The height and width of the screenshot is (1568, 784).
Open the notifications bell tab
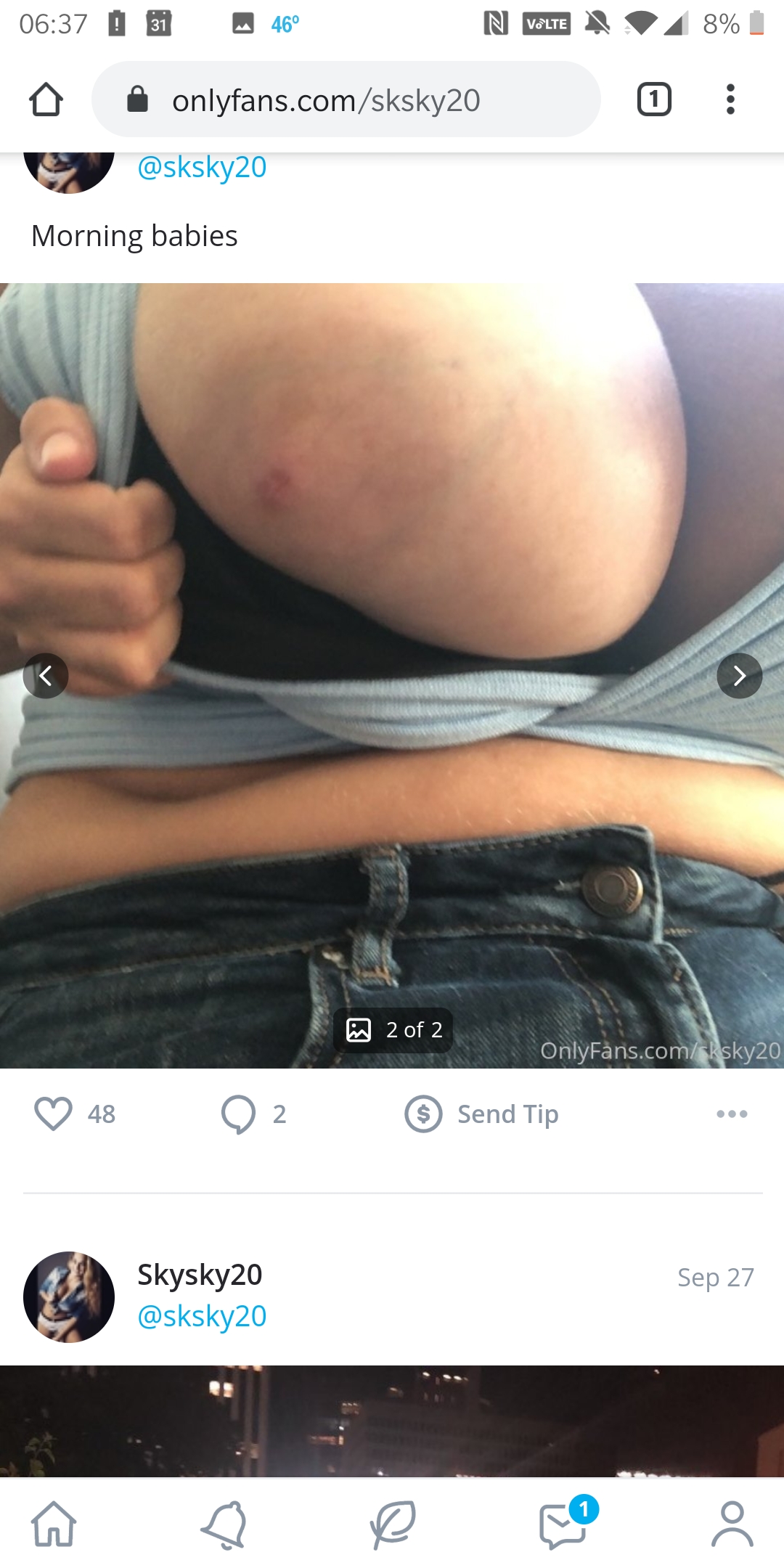point(224,1524)
